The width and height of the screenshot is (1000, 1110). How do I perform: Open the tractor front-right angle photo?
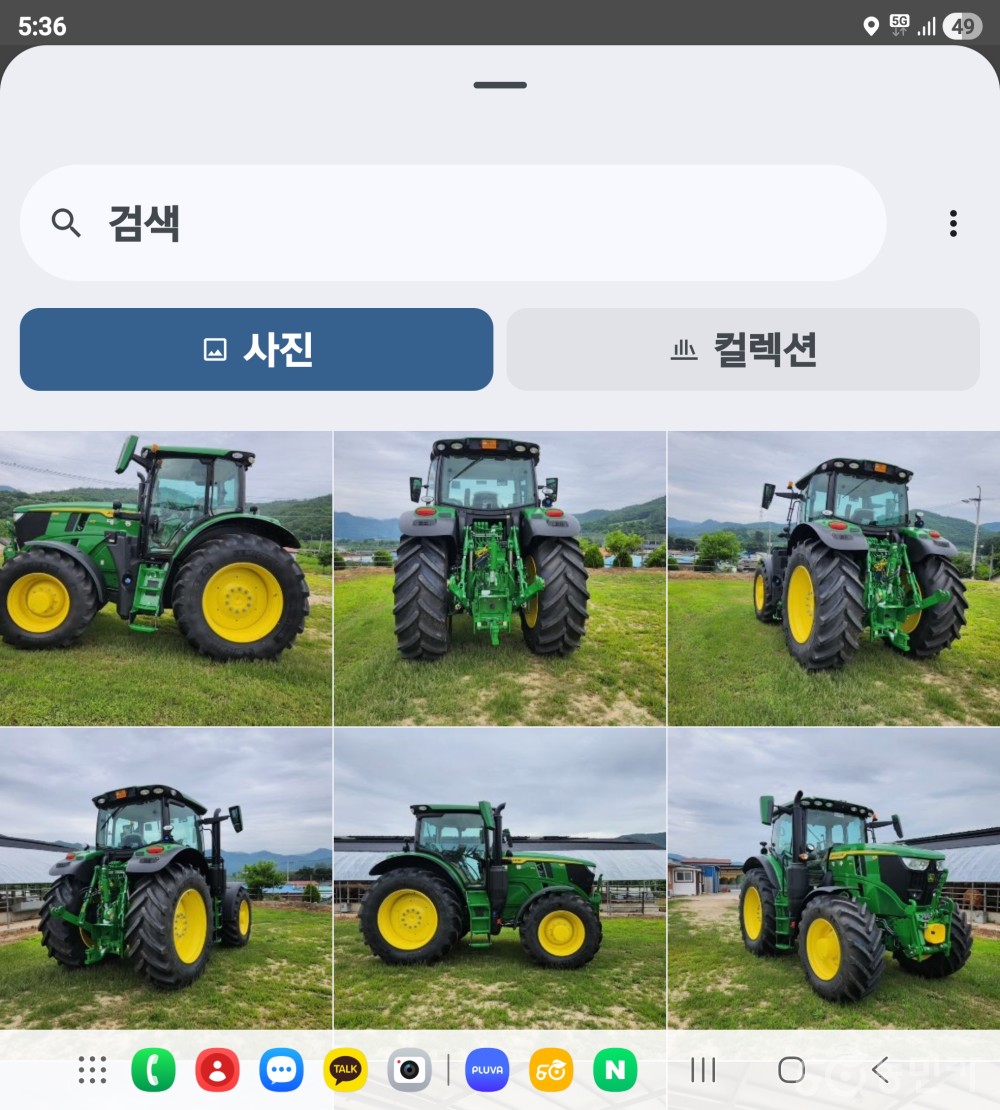click(833, 878)
